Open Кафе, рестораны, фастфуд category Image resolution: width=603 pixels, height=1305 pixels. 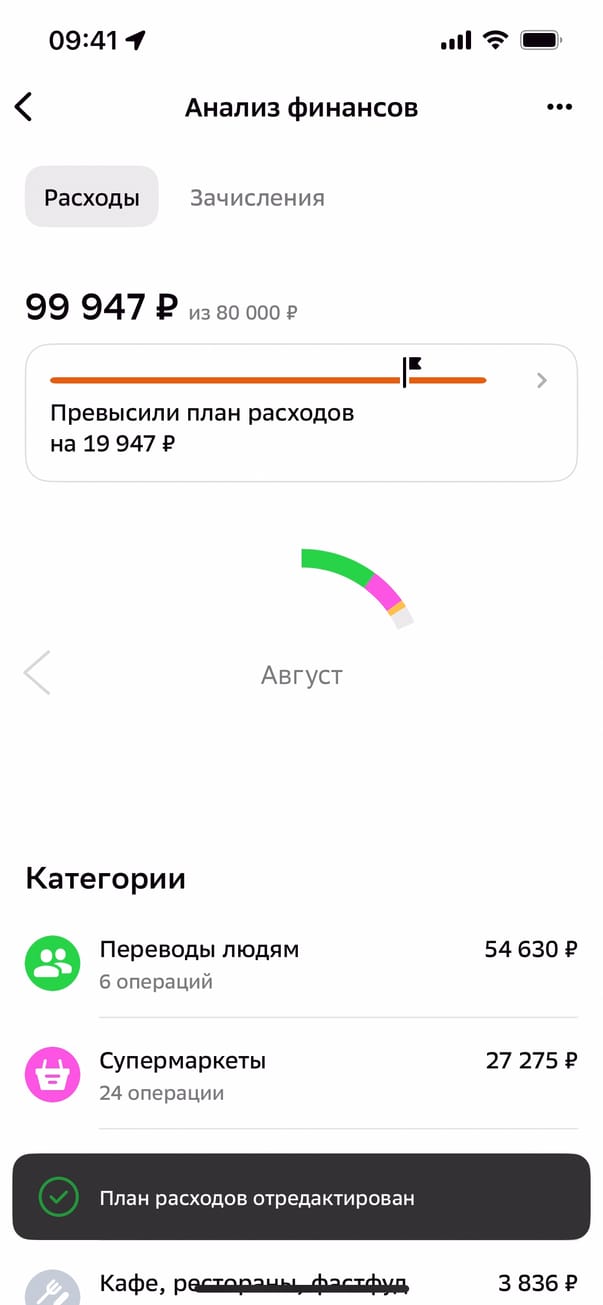tap(300, 1282)
